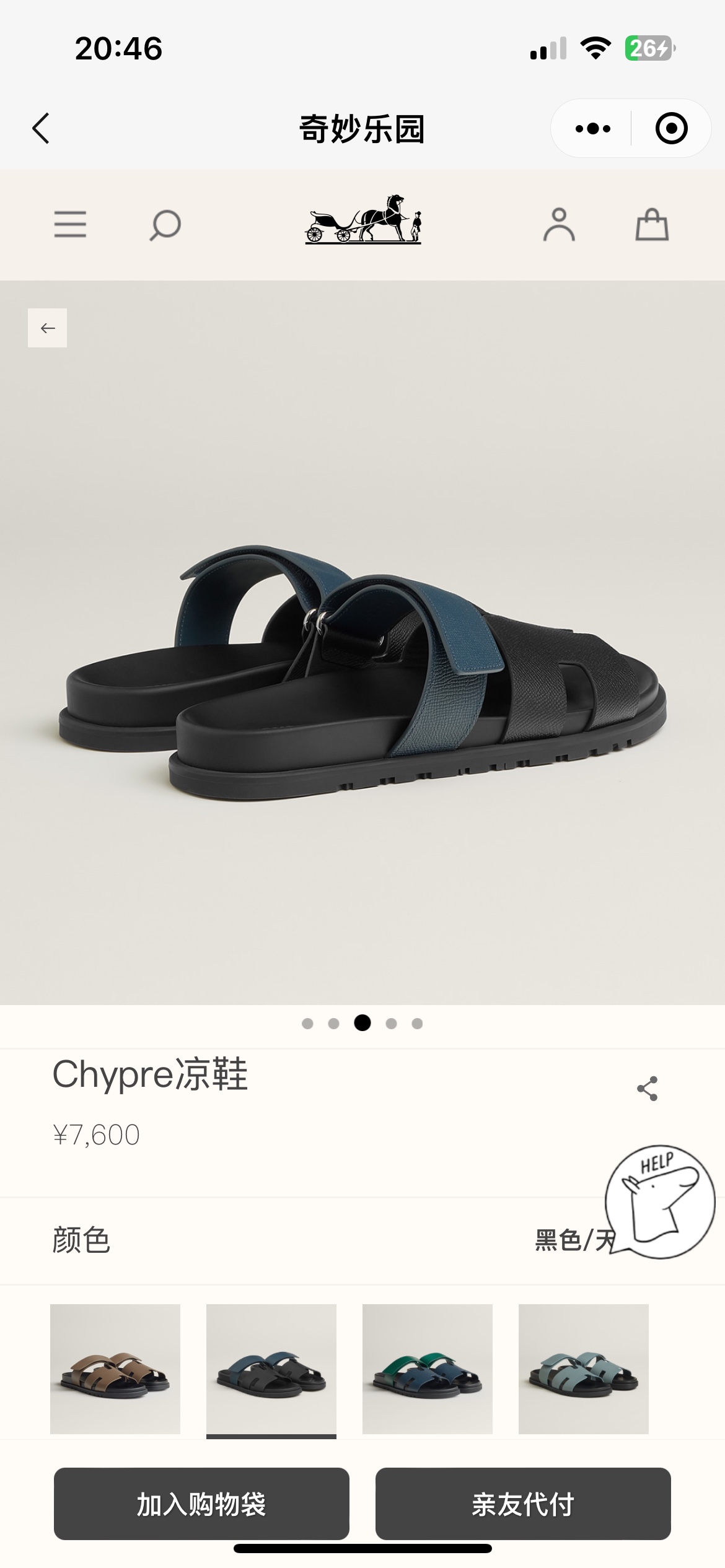The width and height of the screenshot is (725, 1568).
Task: Share the Chypre凉鞋 product
Action: pyautogui.click(x=647, y=1088)
